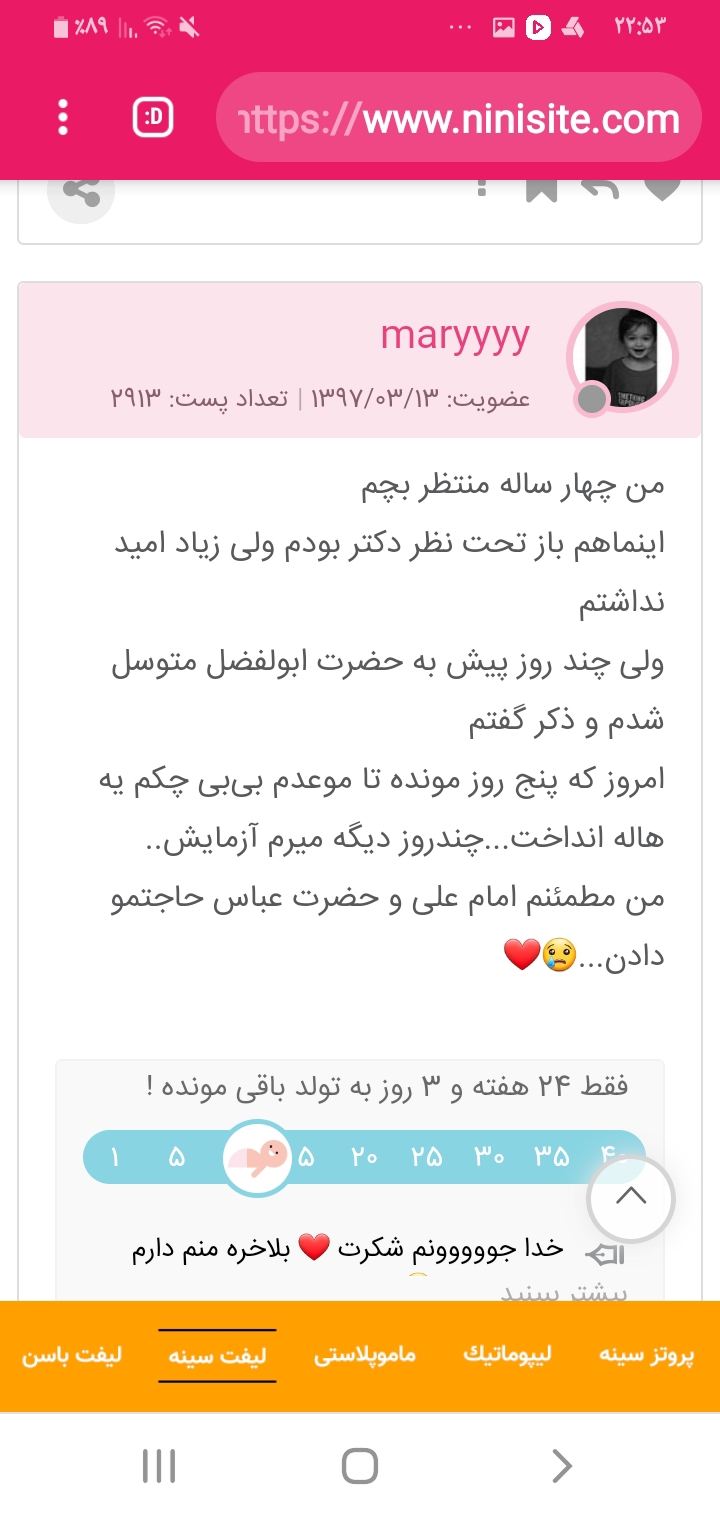The height and width of the screenshot is (1520, 720).
Task: Go to the device home screen
Action: coord(360,1466)
